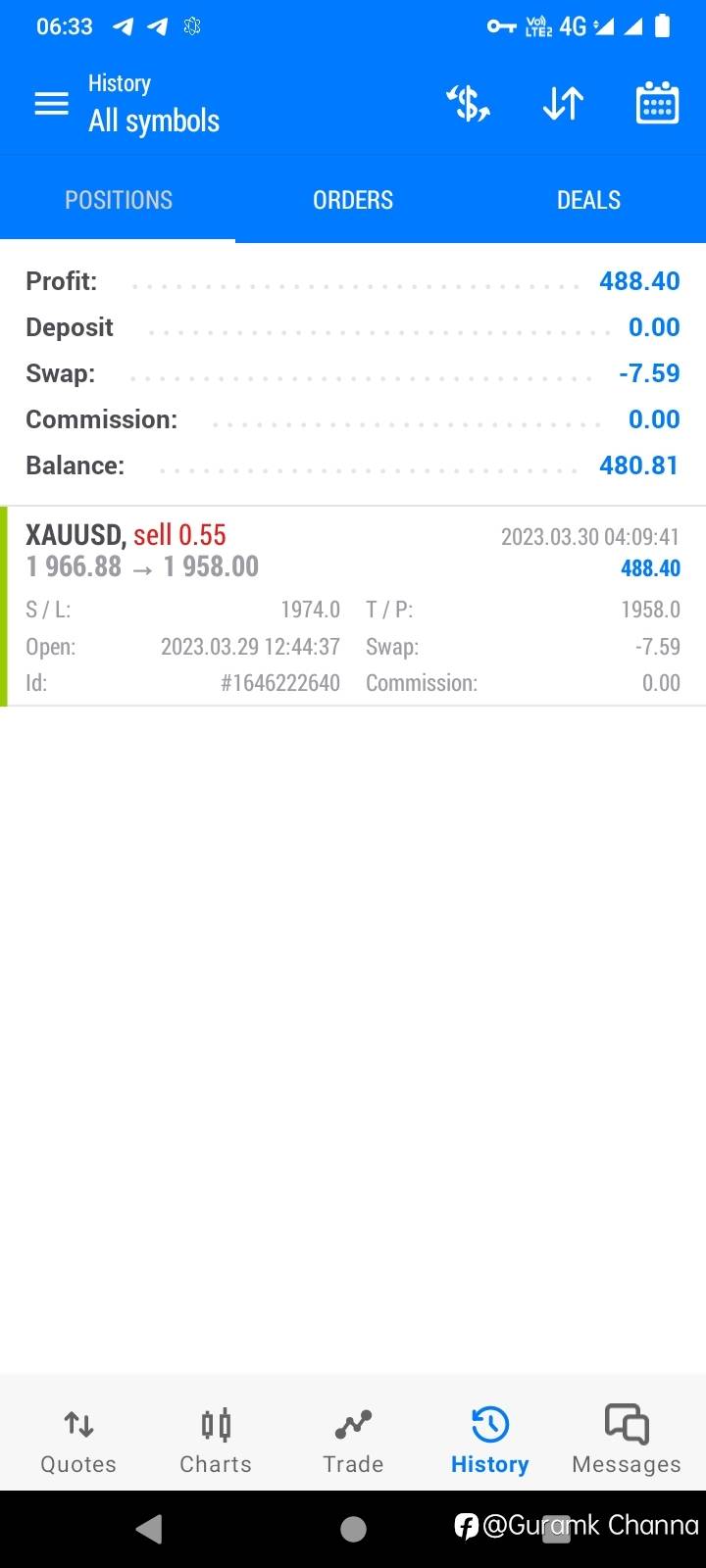Switch to the Orders tab
This screenshot has width=706, height=1568.
click(x=353, y=200)
